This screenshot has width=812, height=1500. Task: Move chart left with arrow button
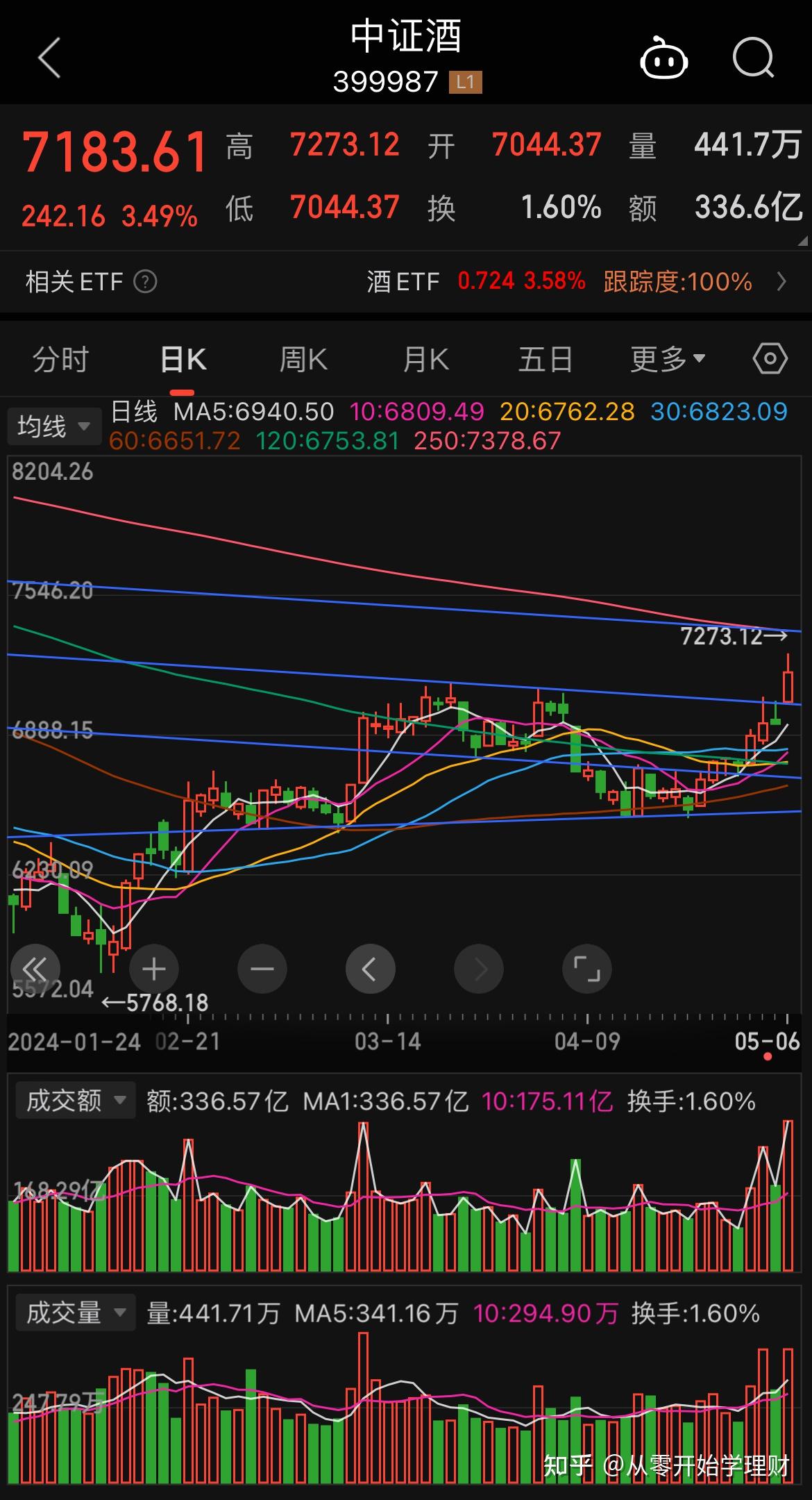[370, 969]
